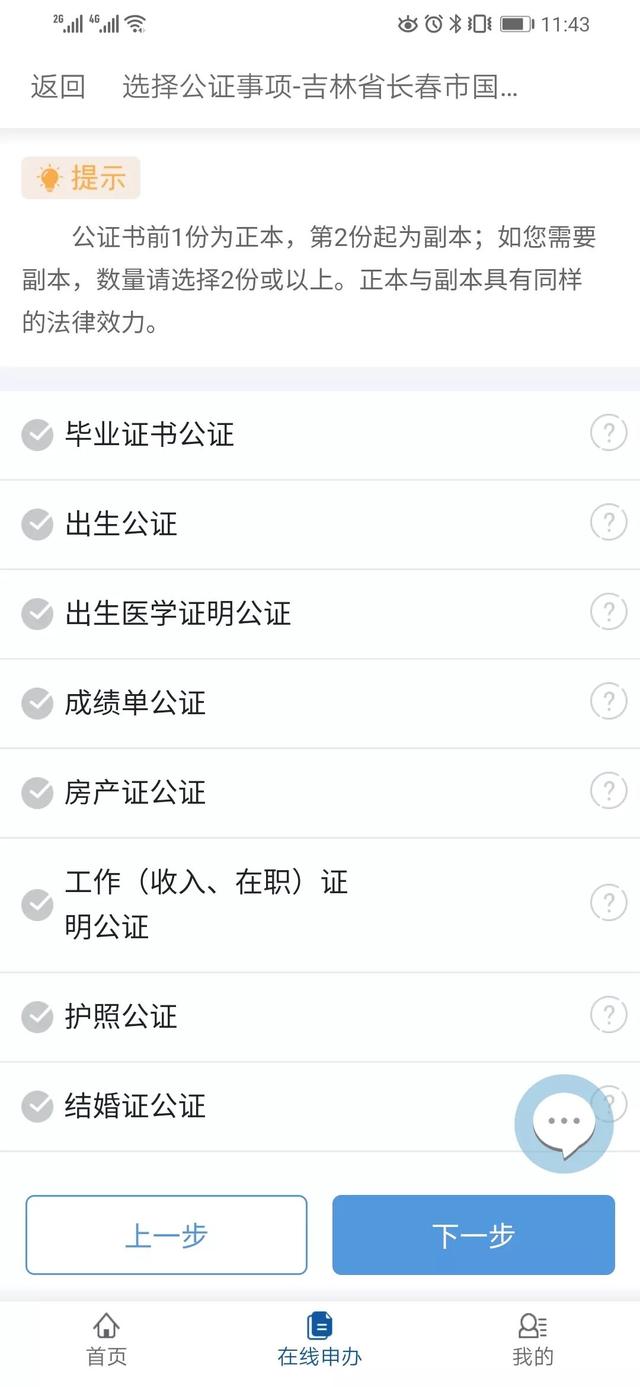Viewport: 640px width, 1387px height.
Task: Select 毕业证书公证 checkbox
Action: pos(37,435)
